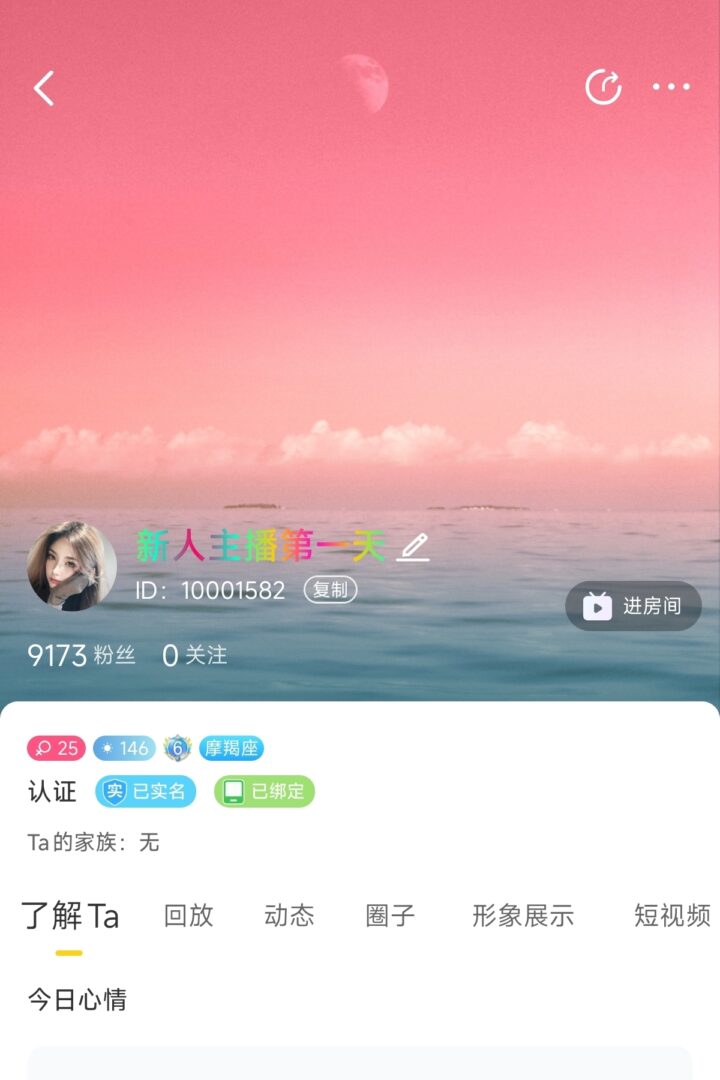The image size is (720, 1080).
Task: Select the 了解Ta tab
Action: (70, 915)
